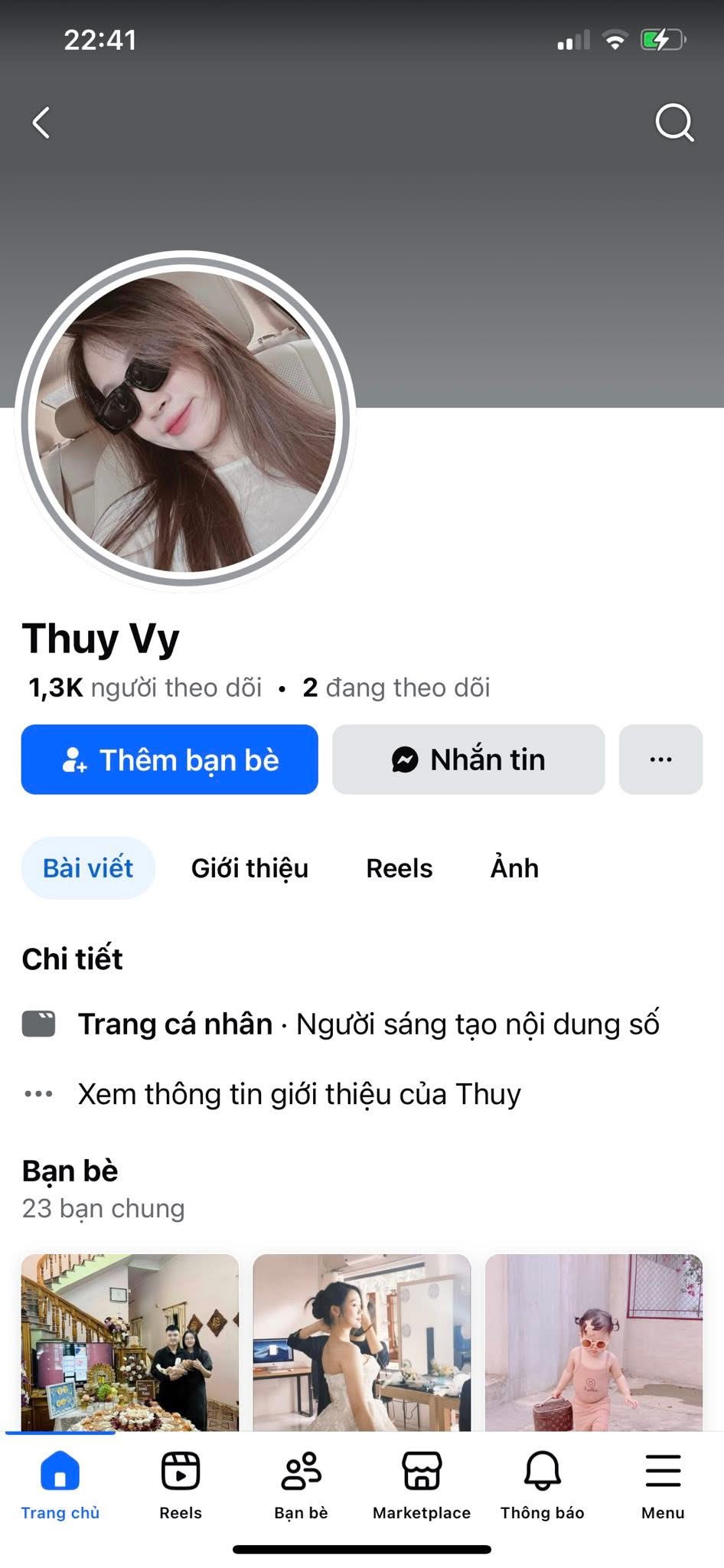Open the friend tile with the white dress
This screenshot has height=1568, width=724.
[x=362, y=1341]
